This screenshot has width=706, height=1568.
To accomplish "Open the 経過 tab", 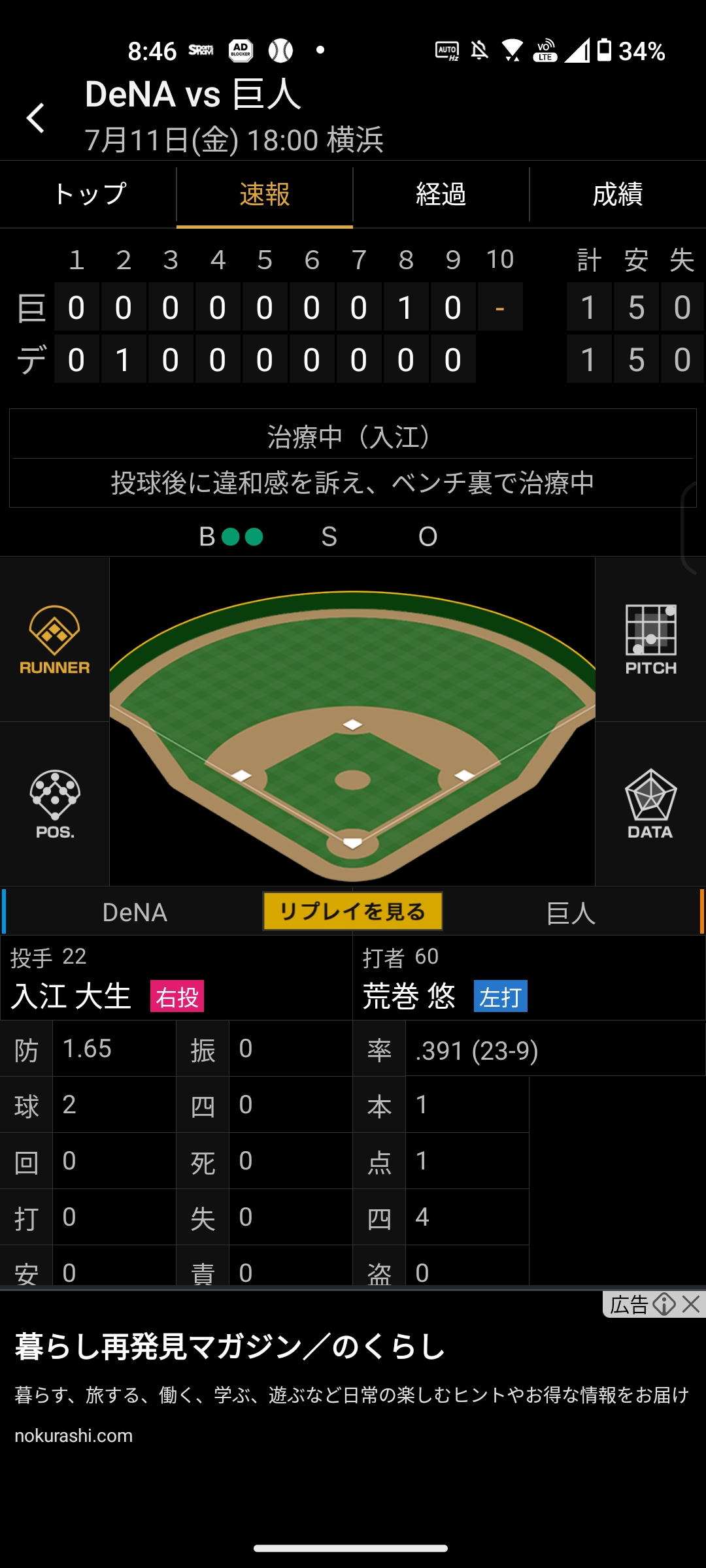I will [441, 194].
